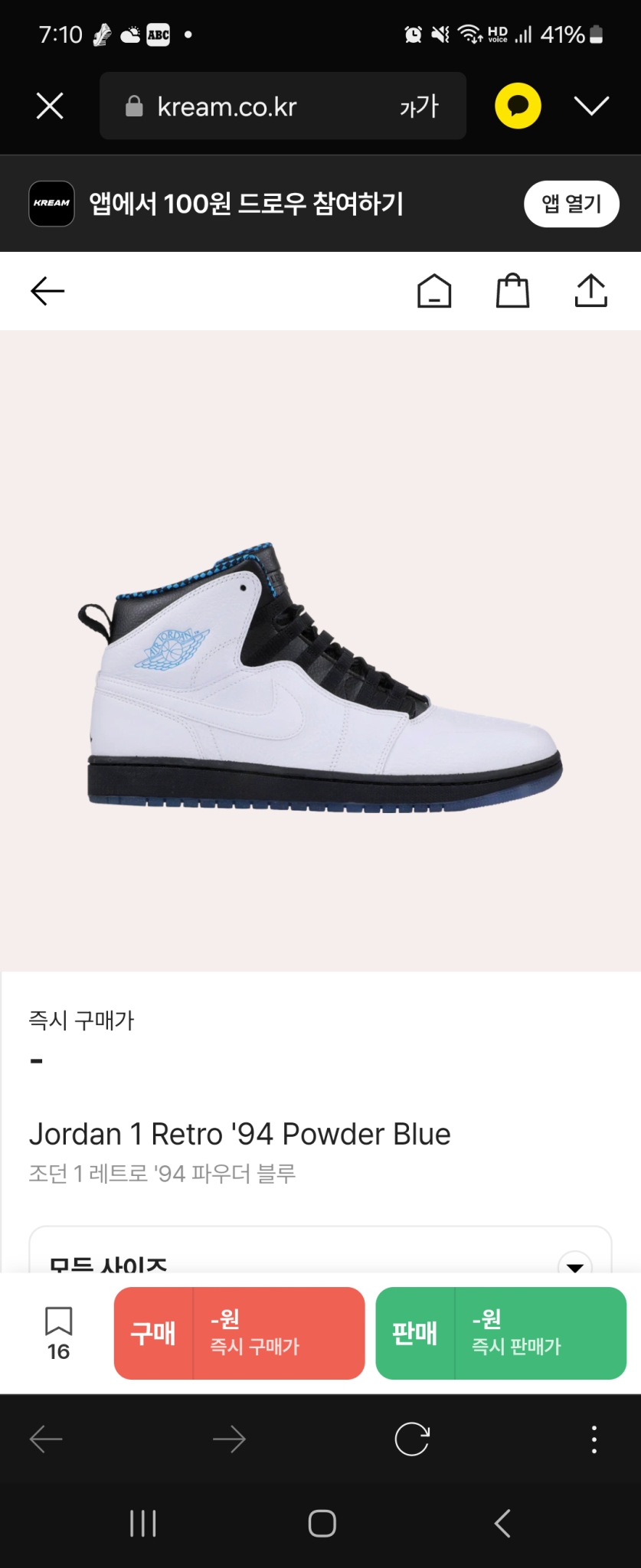Tap the red 구매 buy button

(239, 1333)
